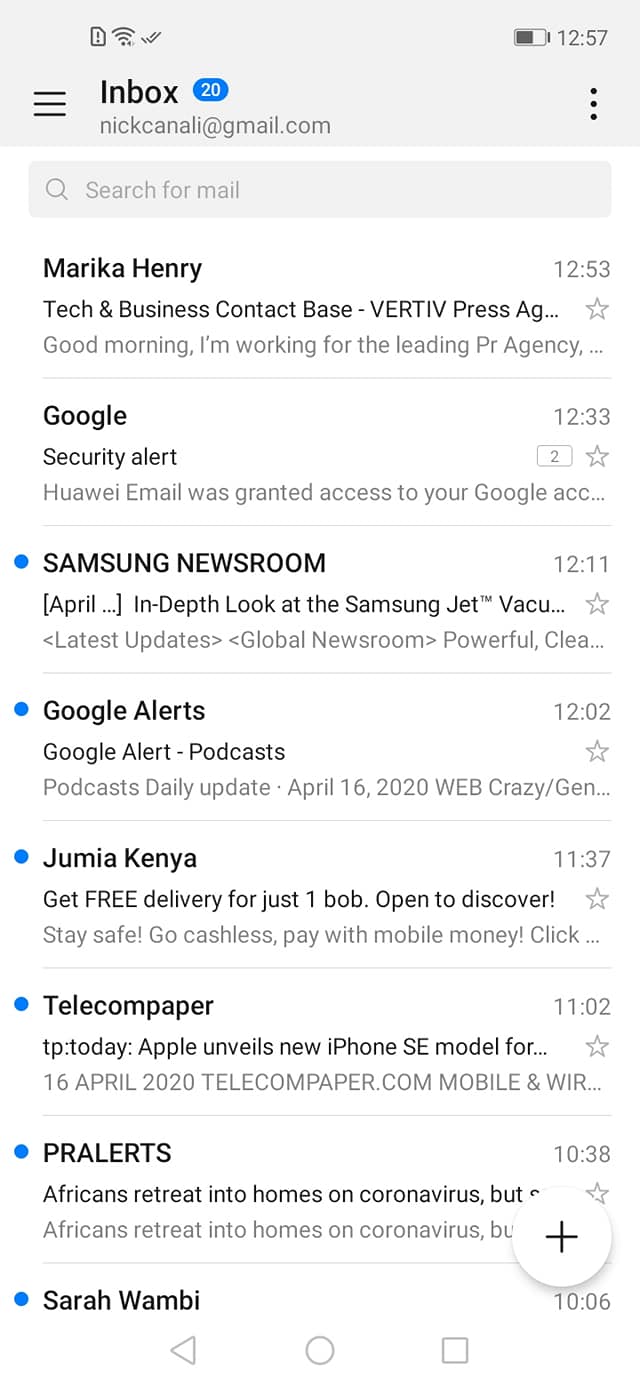Screen dimensions: 640x1386
Task: Open the Jumia Kenya email
Action: pos(300,896)
